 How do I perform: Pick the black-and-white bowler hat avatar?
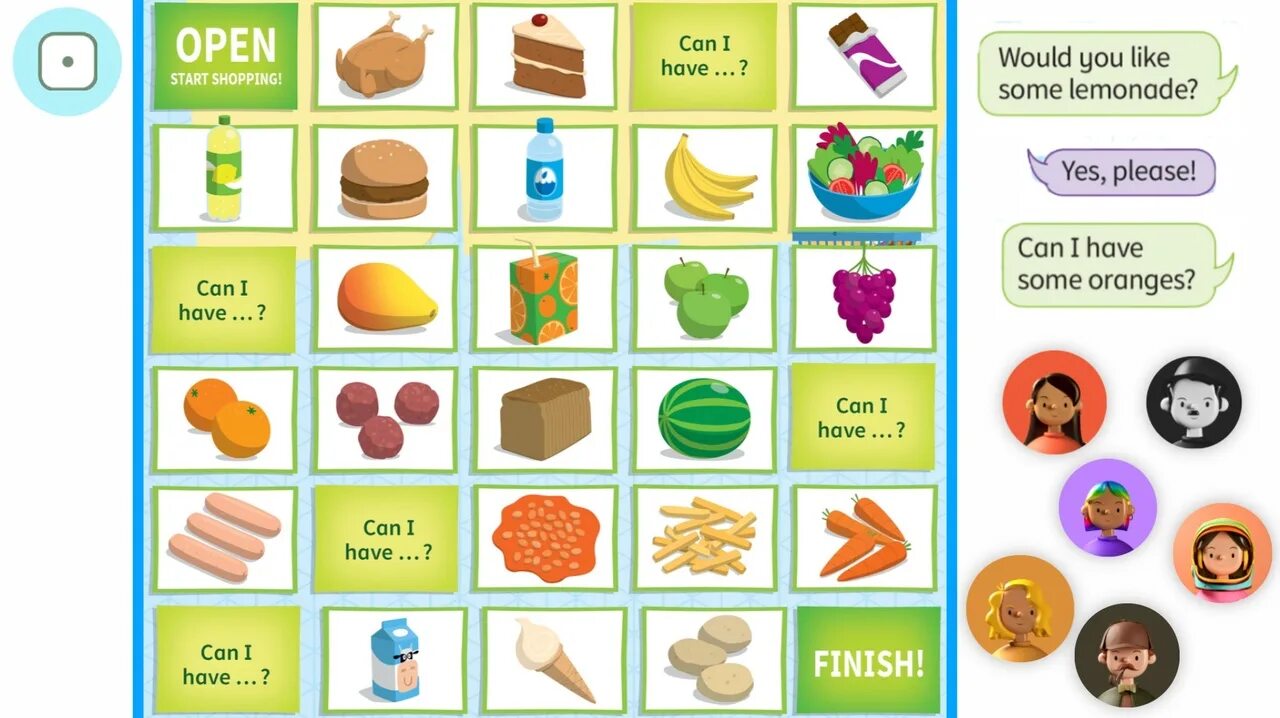pyautogui.click(x=1193, y=402)
